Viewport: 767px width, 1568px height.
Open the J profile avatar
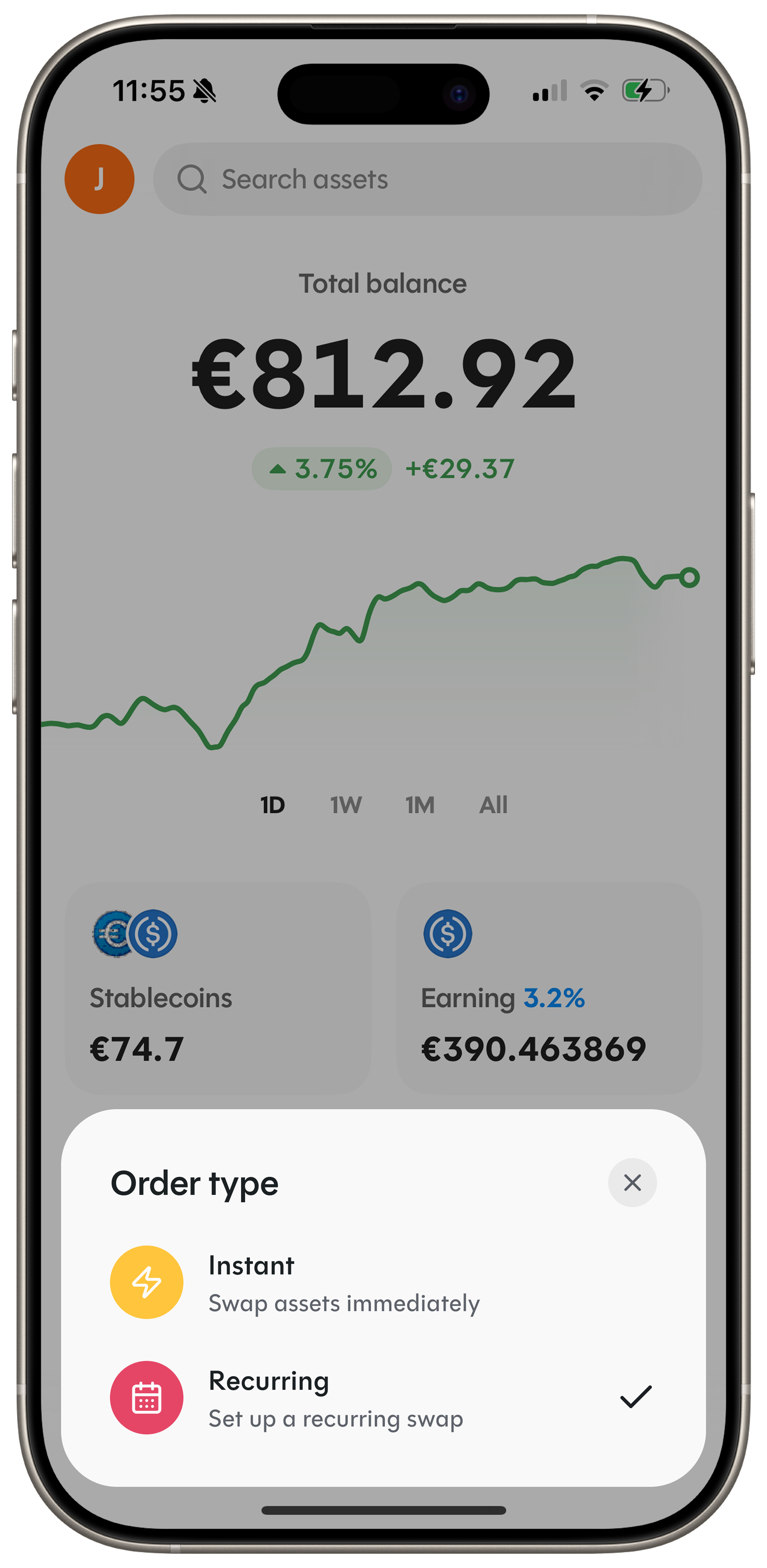coord(99,179)
